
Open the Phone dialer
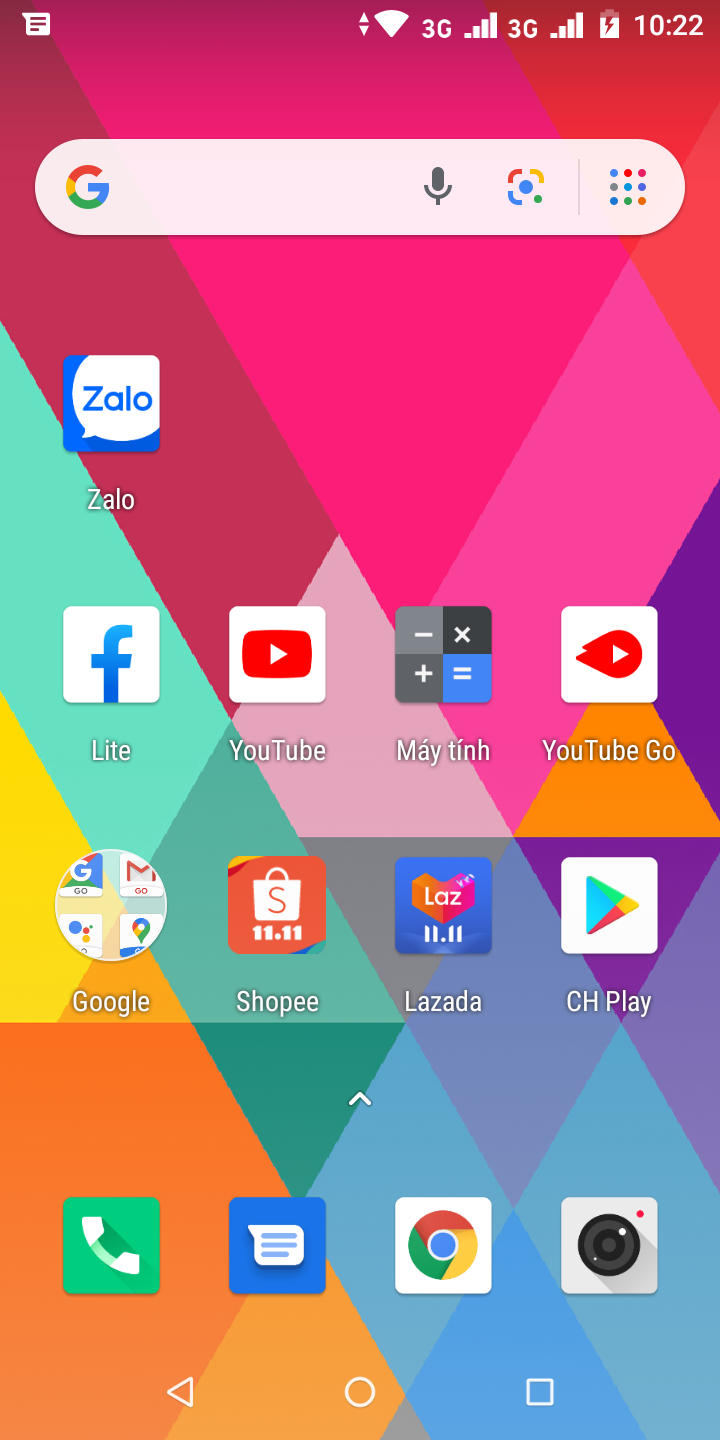click(x=111, y=1245)
